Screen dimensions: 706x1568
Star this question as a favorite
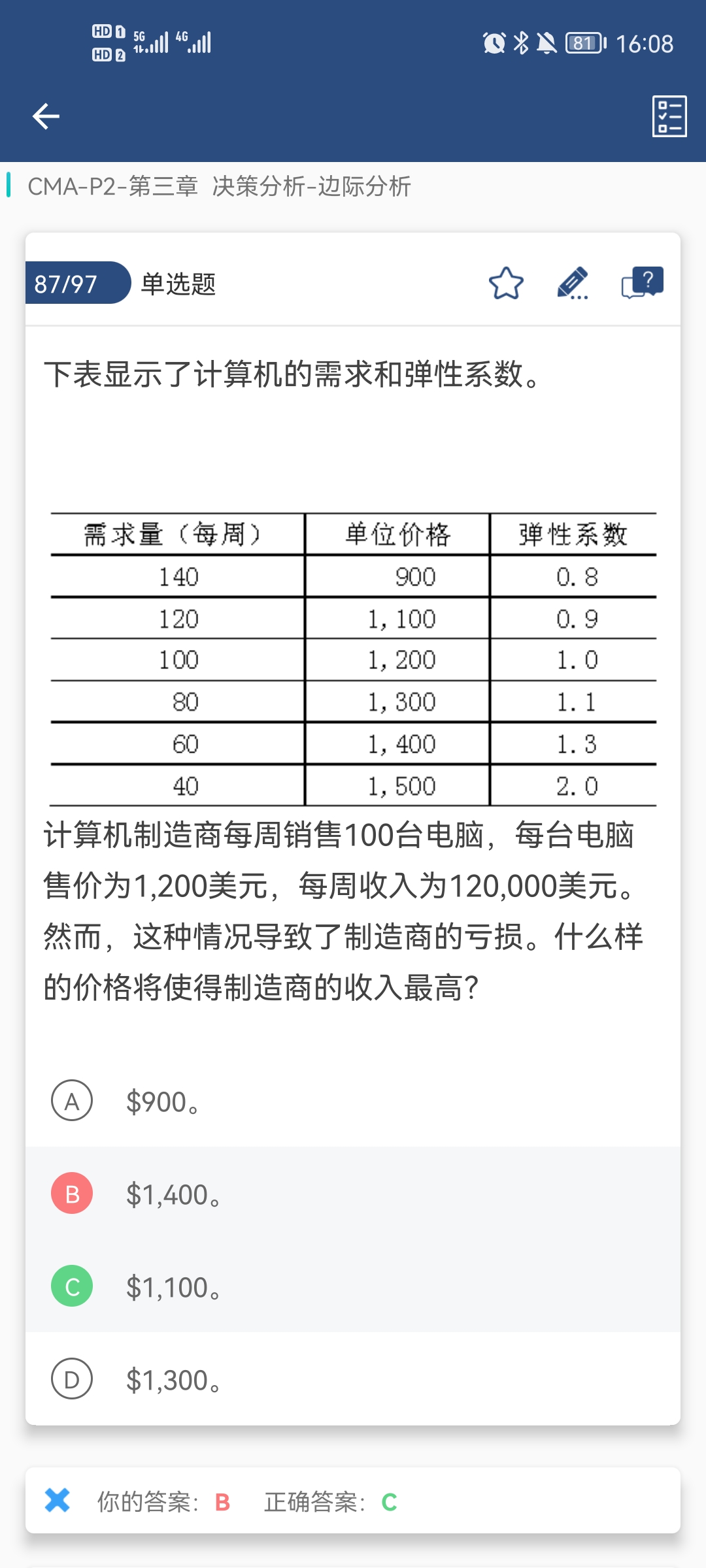coord(506,283)
